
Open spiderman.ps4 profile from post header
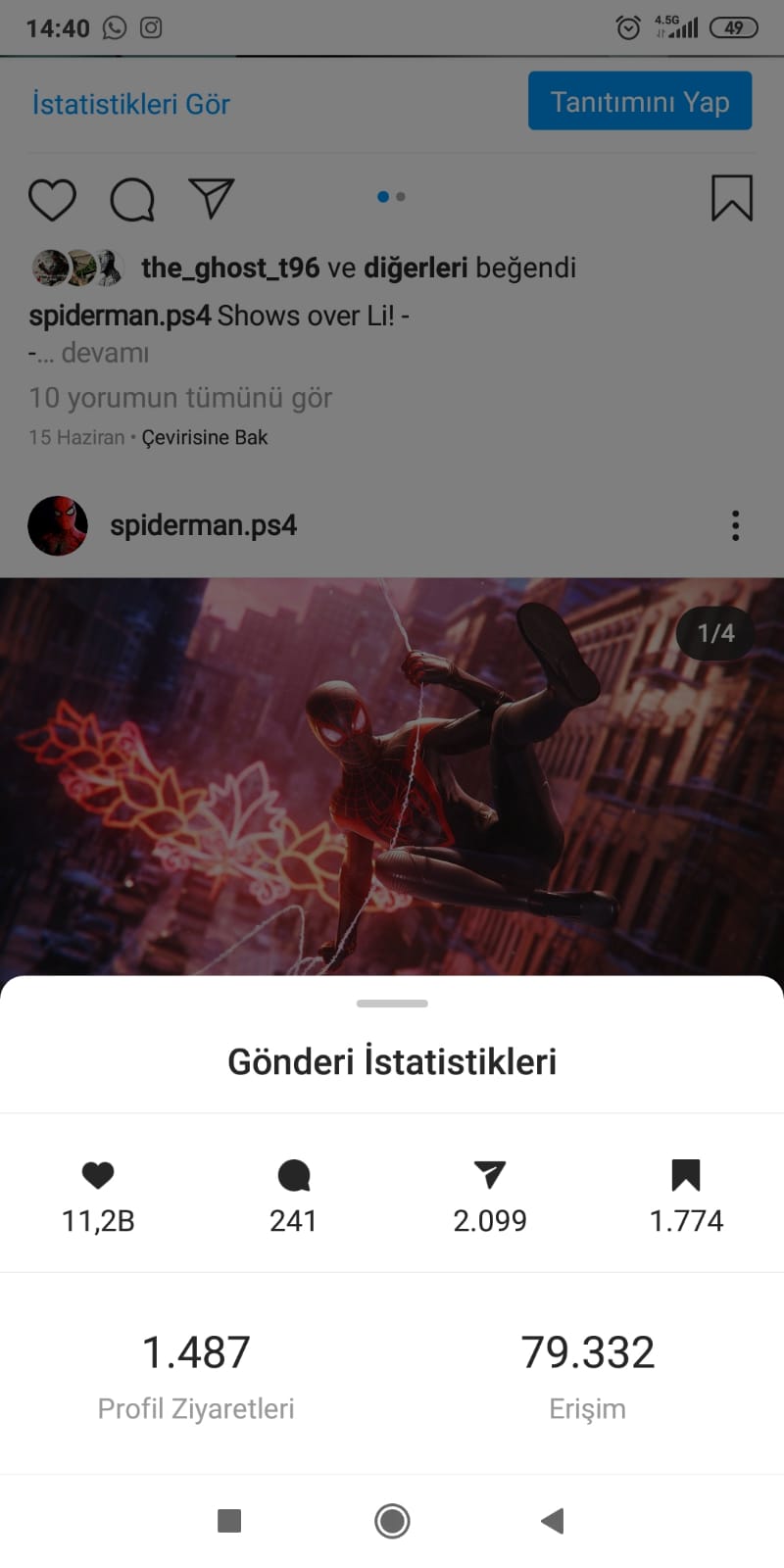(x=203, y=525)
